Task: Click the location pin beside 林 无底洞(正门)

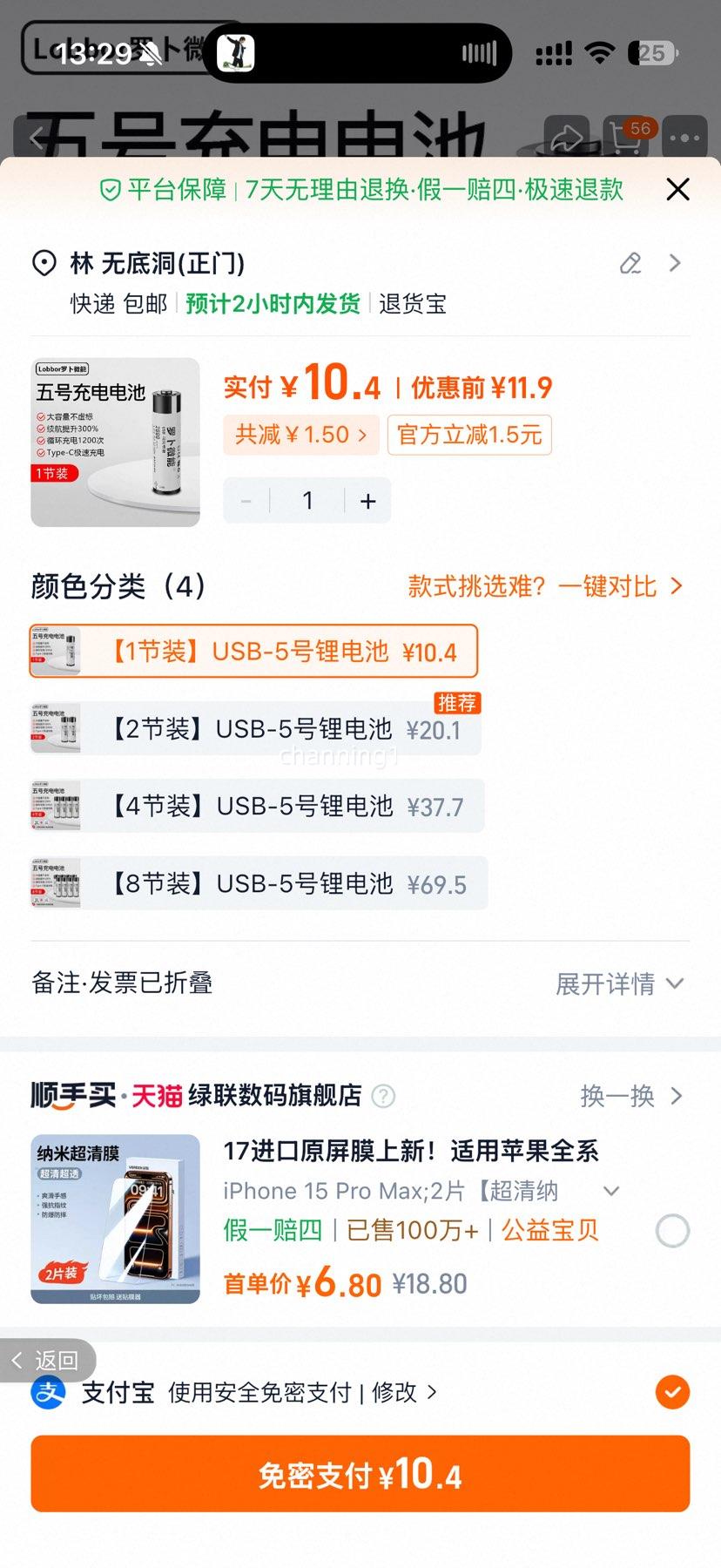Action: [46, 263]
